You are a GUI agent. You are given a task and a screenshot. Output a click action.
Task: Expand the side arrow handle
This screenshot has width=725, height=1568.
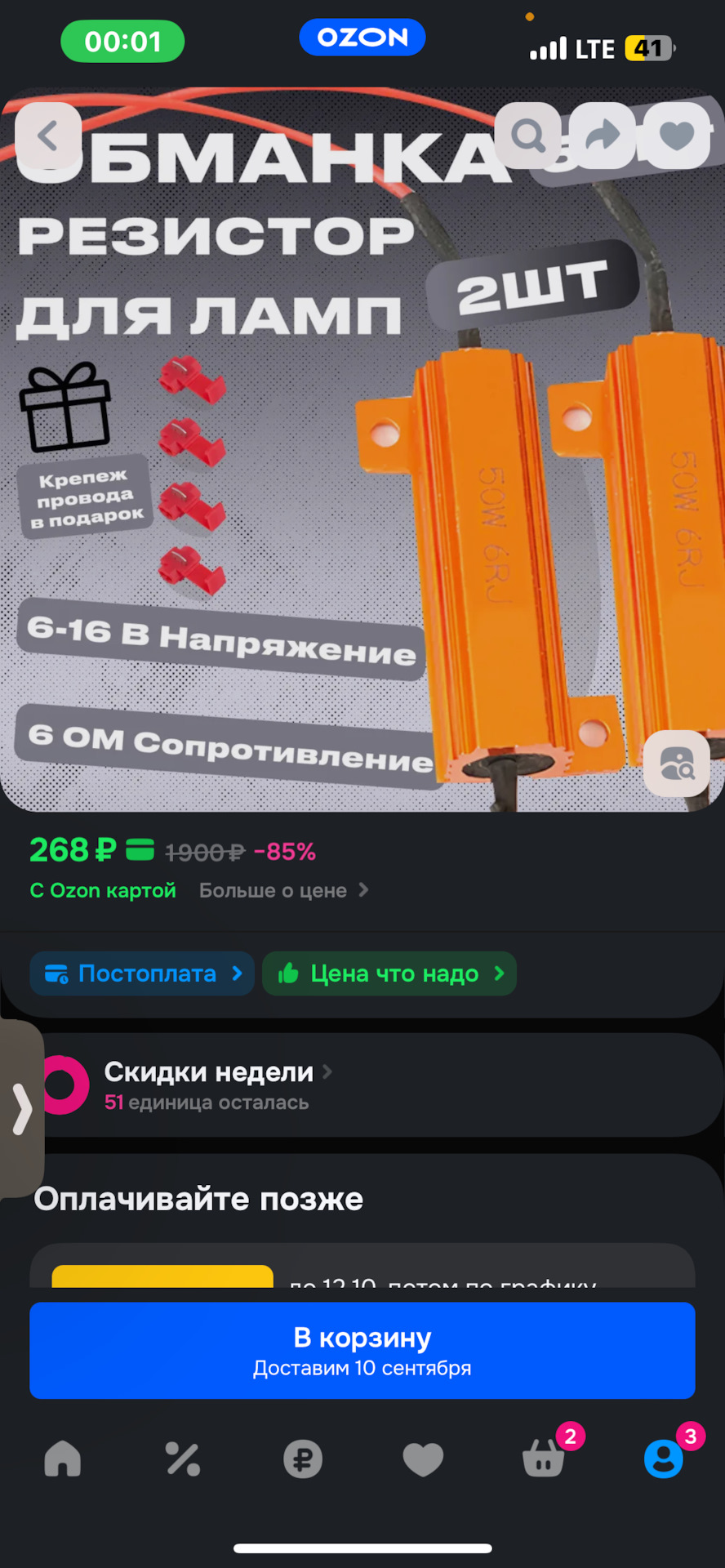coord(21,1109)
